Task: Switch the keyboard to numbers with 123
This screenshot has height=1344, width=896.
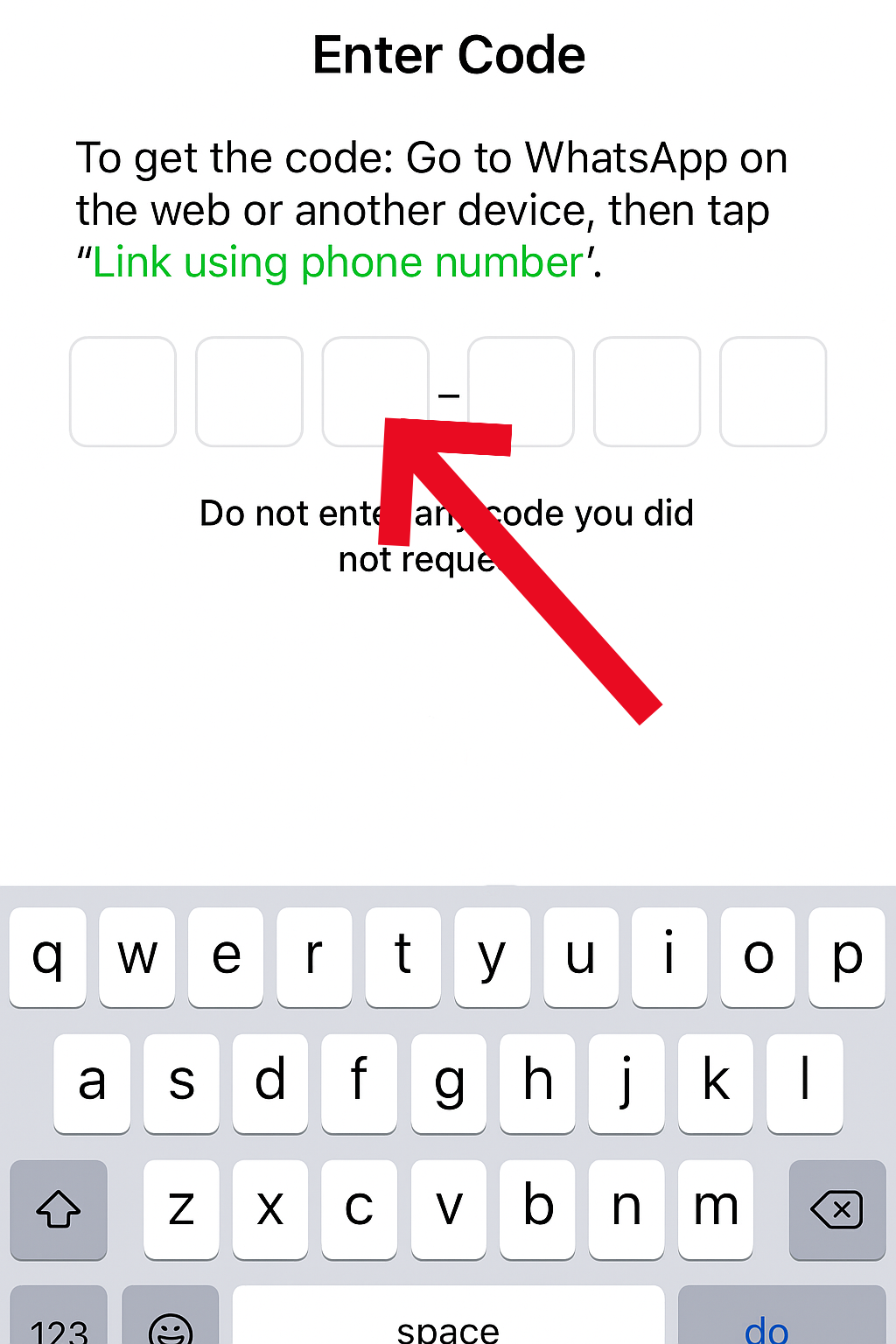Action: coord(59,1323)
